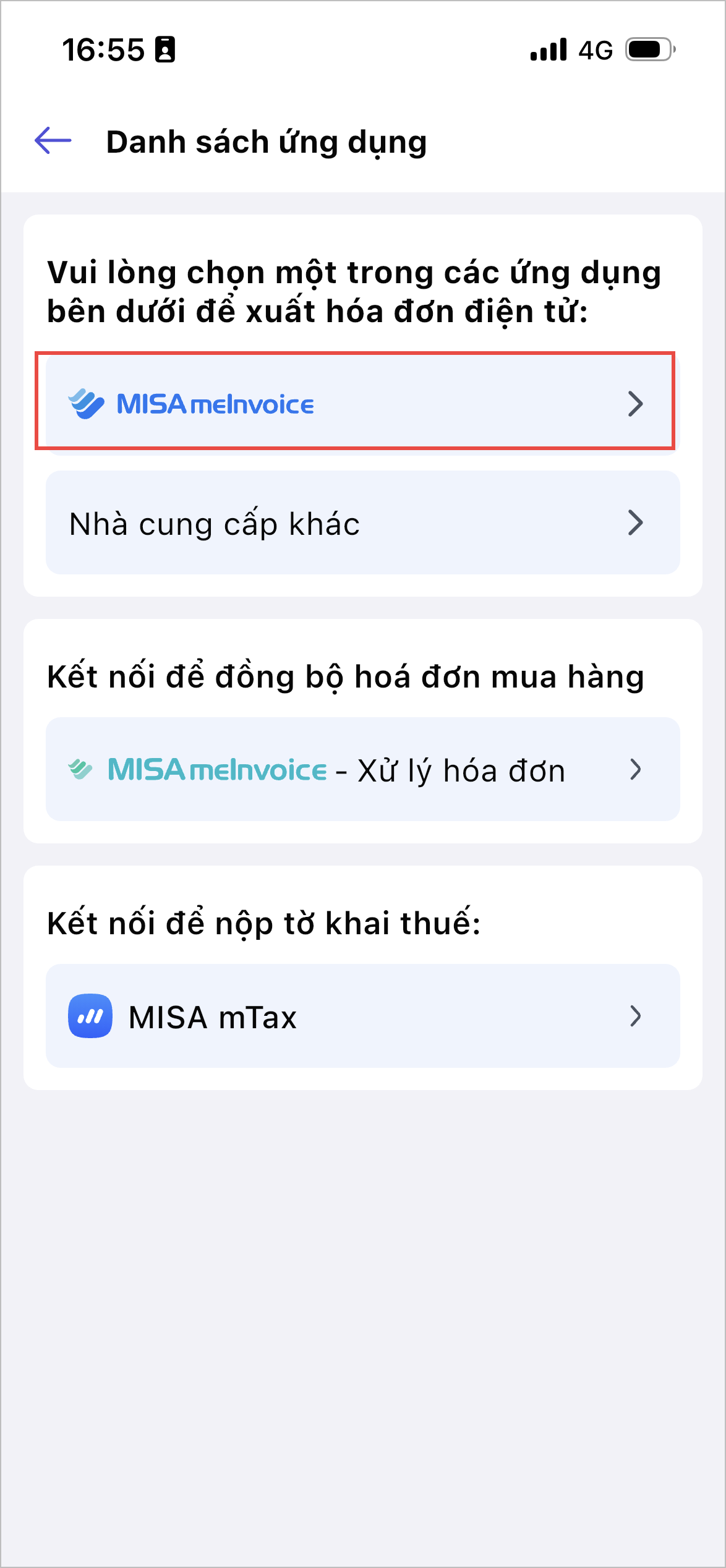The height and width of the screenshot is (1568, 726).
Task: Open MISA meInvoice - Xử lý hóa đơn
Action: pyautogui.click(x=362, y=770)
